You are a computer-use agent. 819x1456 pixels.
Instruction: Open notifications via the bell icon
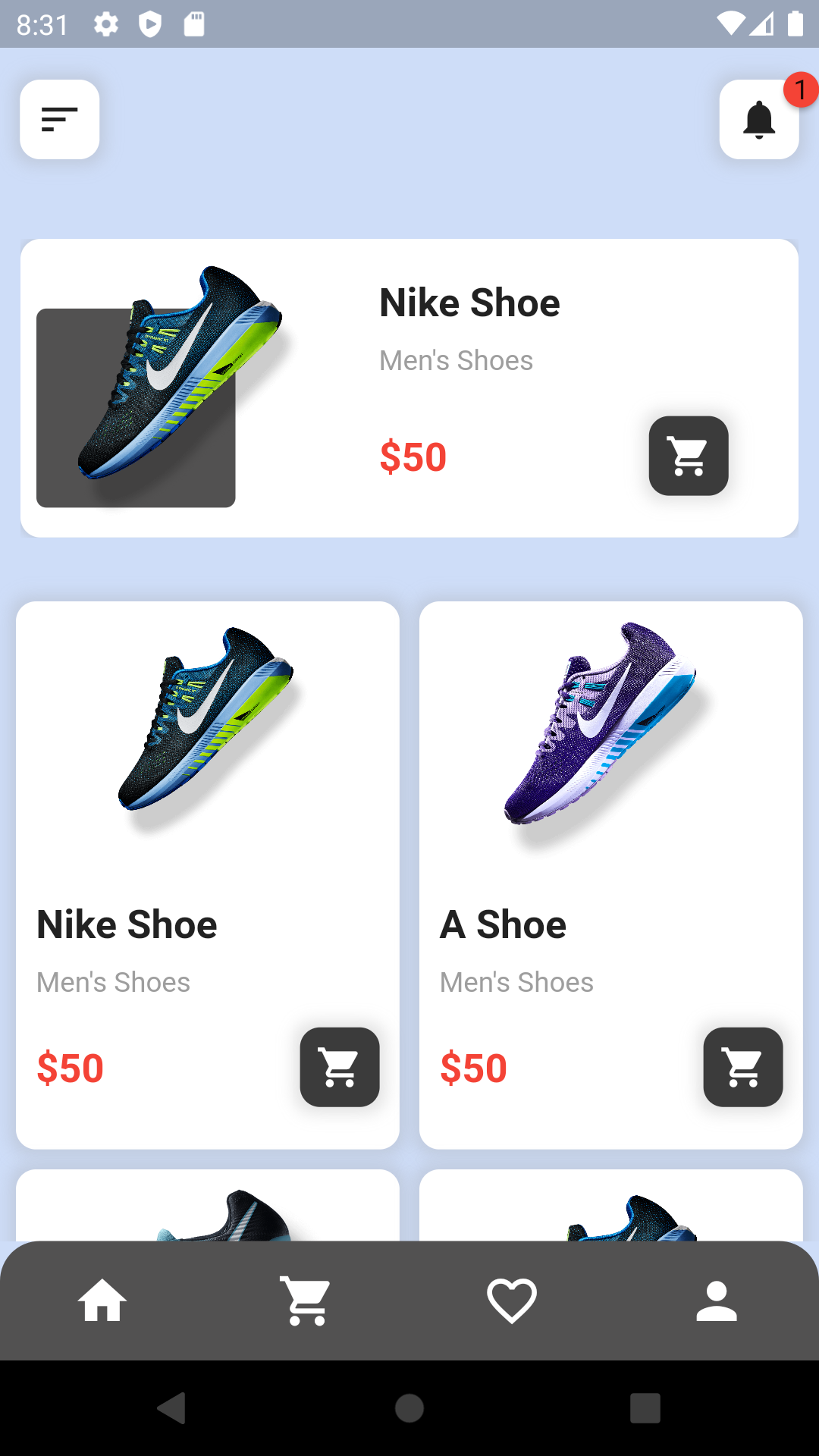(758, 120)
